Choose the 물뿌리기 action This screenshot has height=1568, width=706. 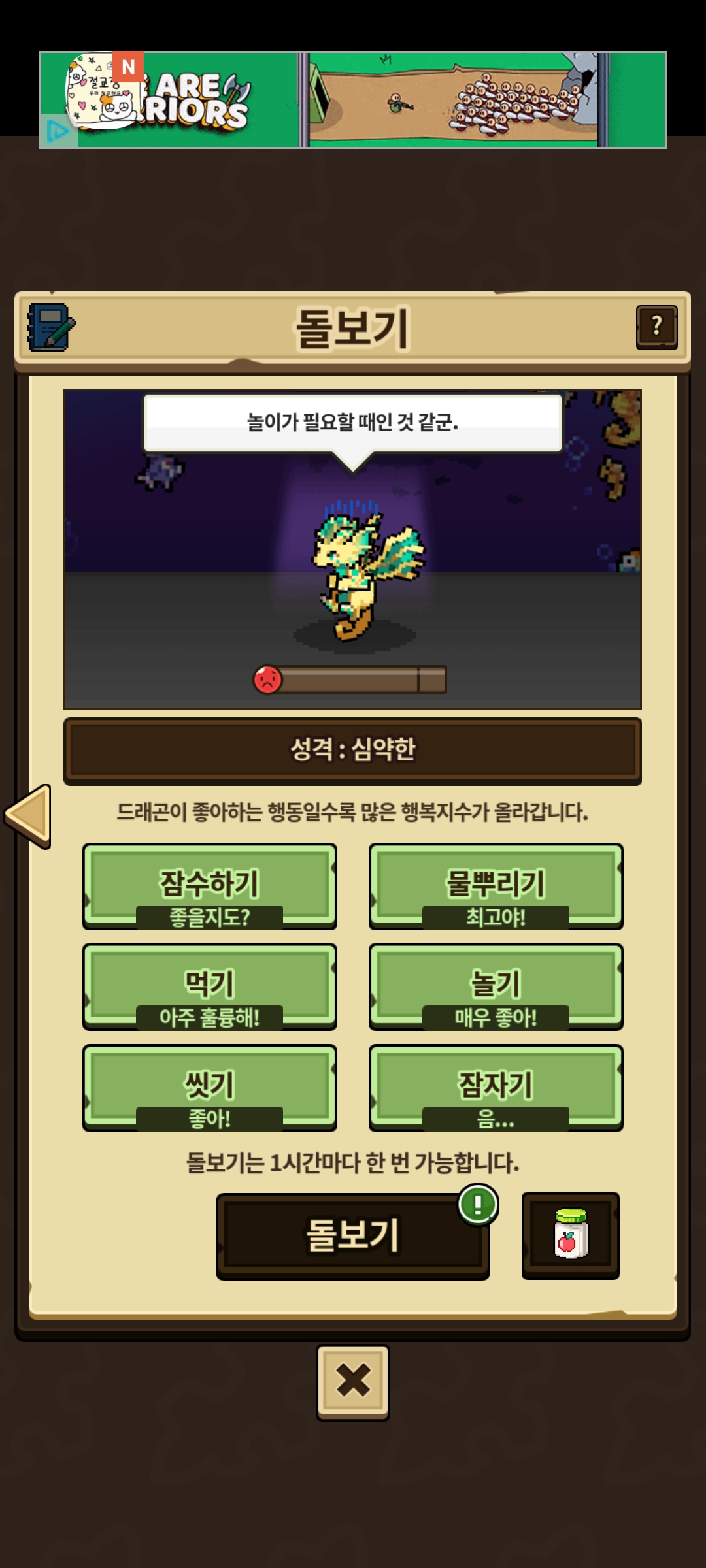click(x=496, y=886)
